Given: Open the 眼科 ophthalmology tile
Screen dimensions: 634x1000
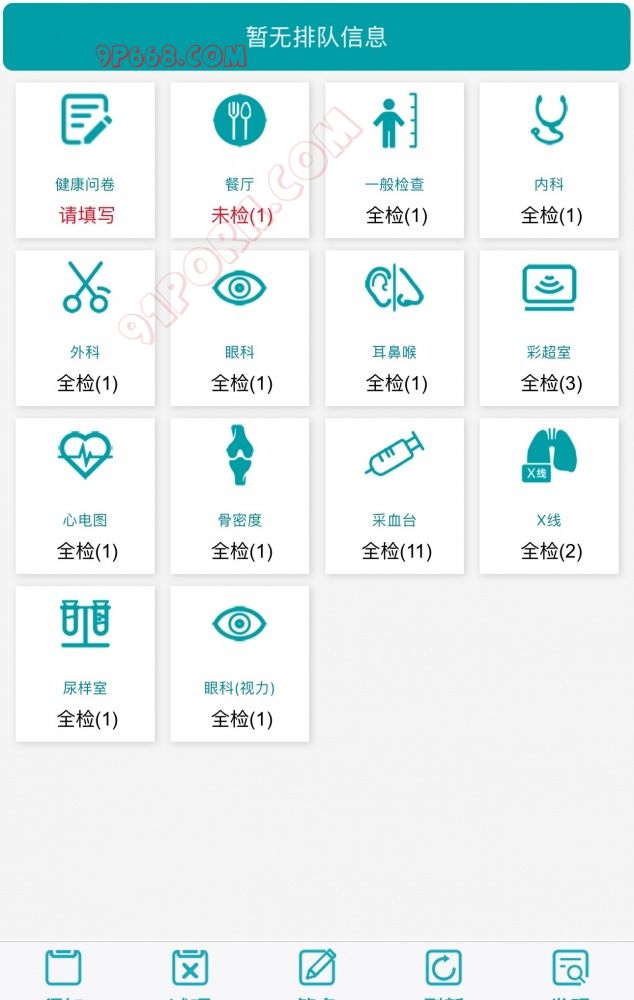Looking at the screenshot, I should pyautogui.click(x=240, y=328).
